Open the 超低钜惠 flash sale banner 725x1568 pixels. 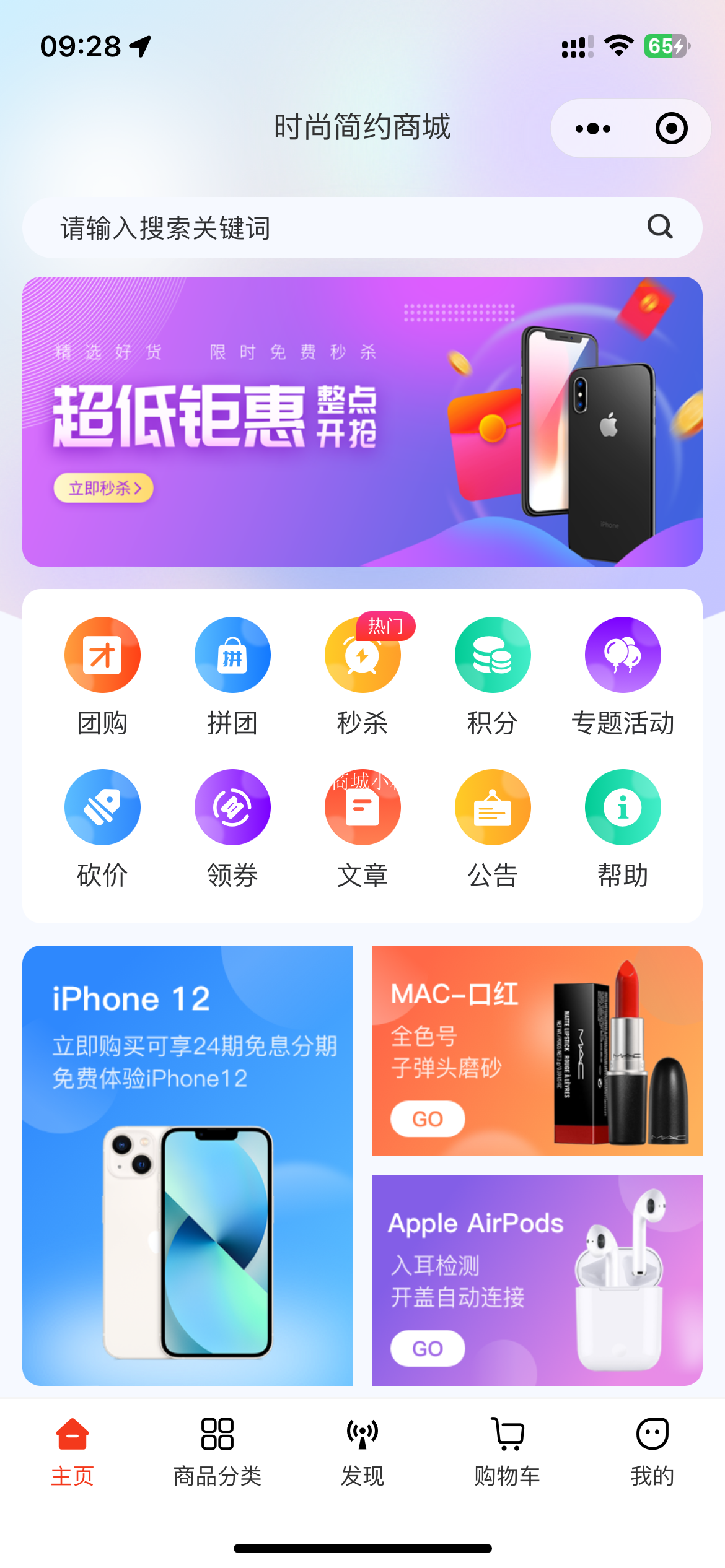(x=362, y=421)
